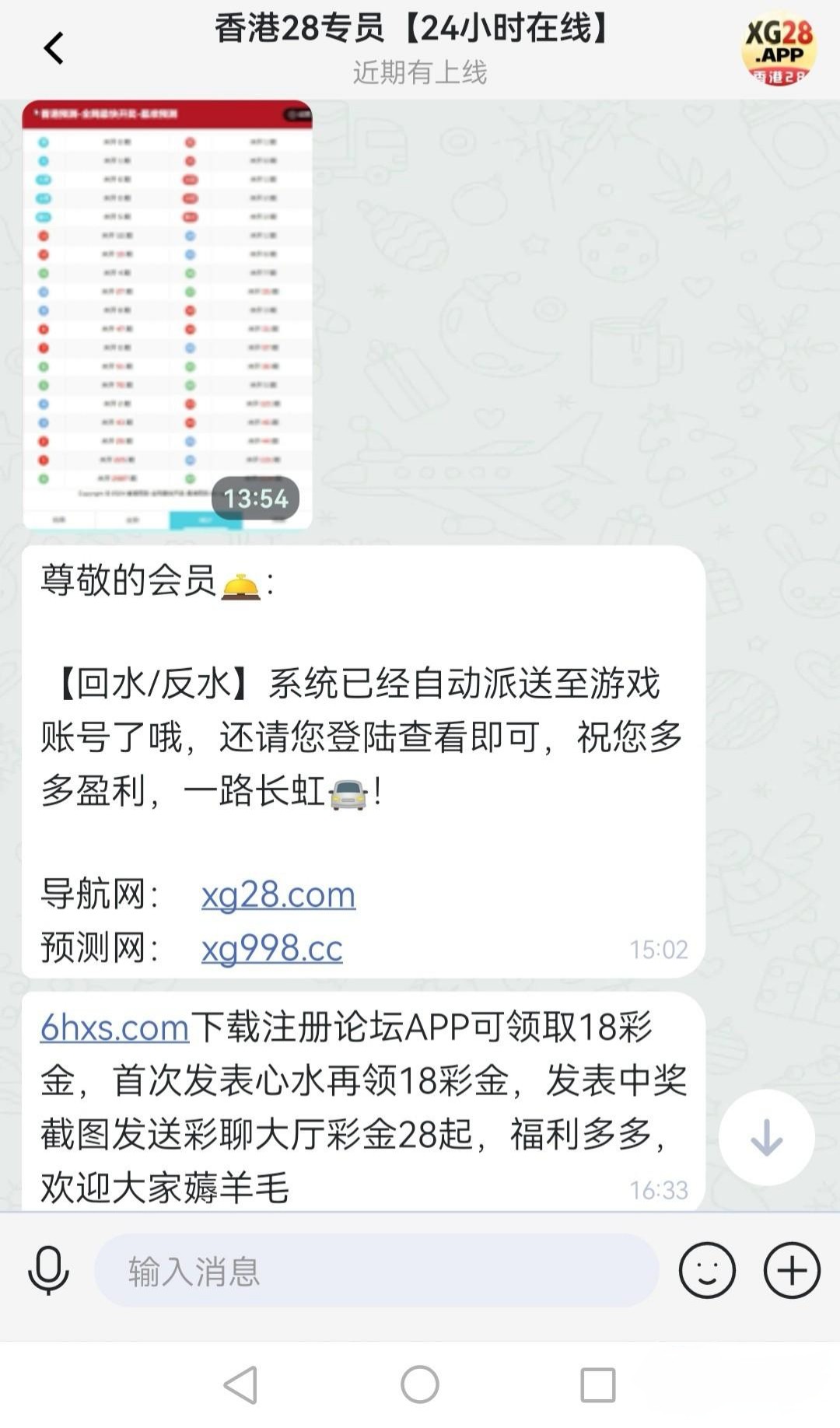Open the XG28.APP profile avatar
This screenshot has width=840, height=1428.
[x=778, y=48]
